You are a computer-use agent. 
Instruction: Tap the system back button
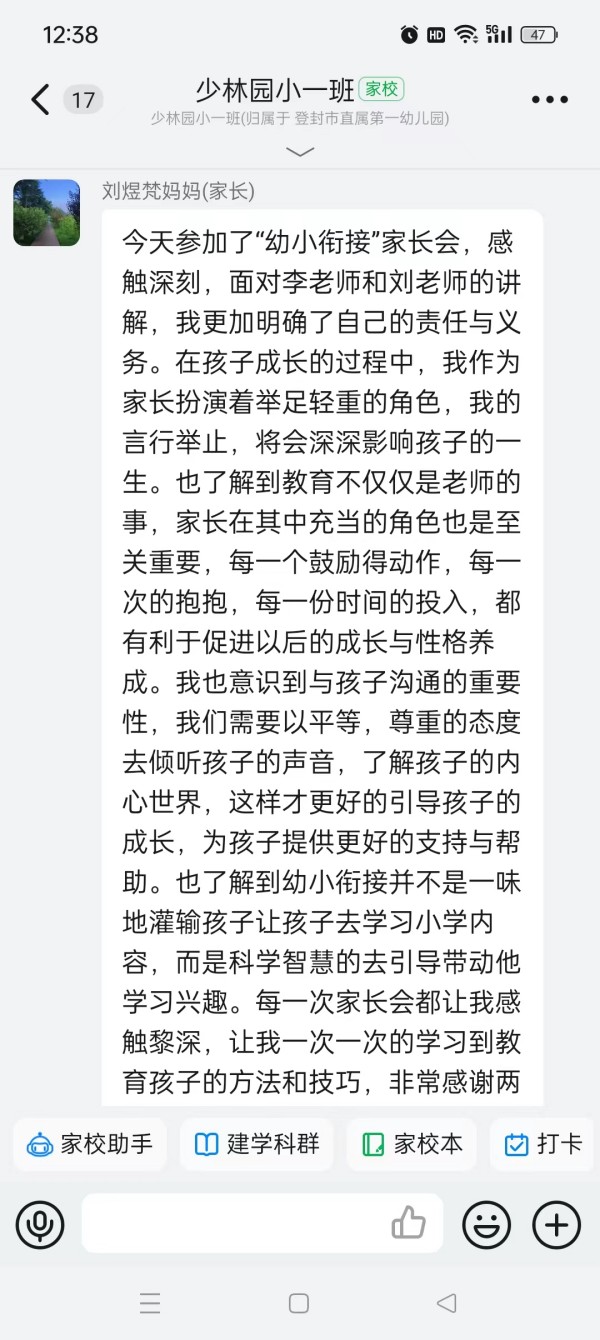click(x=447, y=1303)
